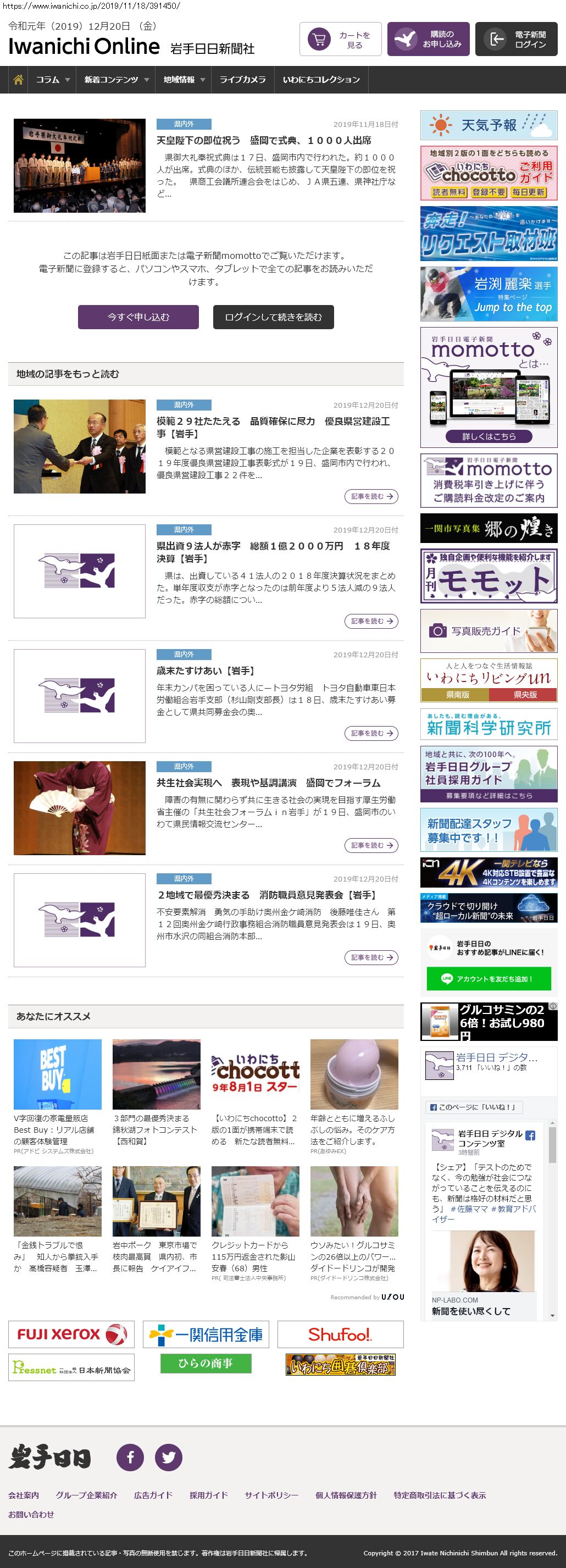Tap 購読のお申し込み subscription button
The image size is (566, 1568).
(428, 40)
